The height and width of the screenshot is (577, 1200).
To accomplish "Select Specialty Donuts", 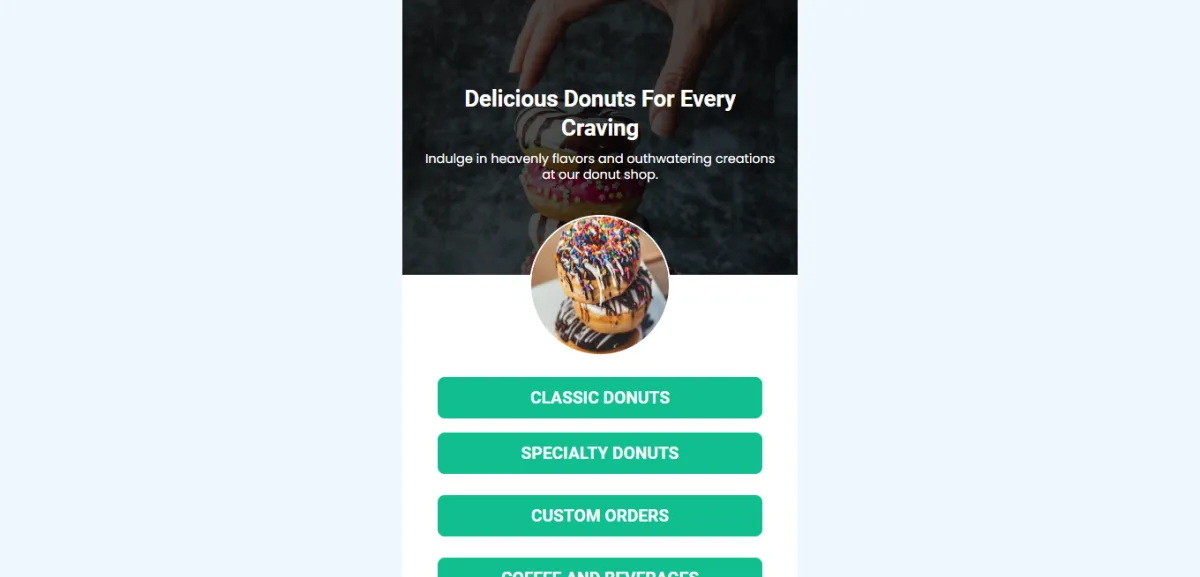I will (x=600, y=453).
